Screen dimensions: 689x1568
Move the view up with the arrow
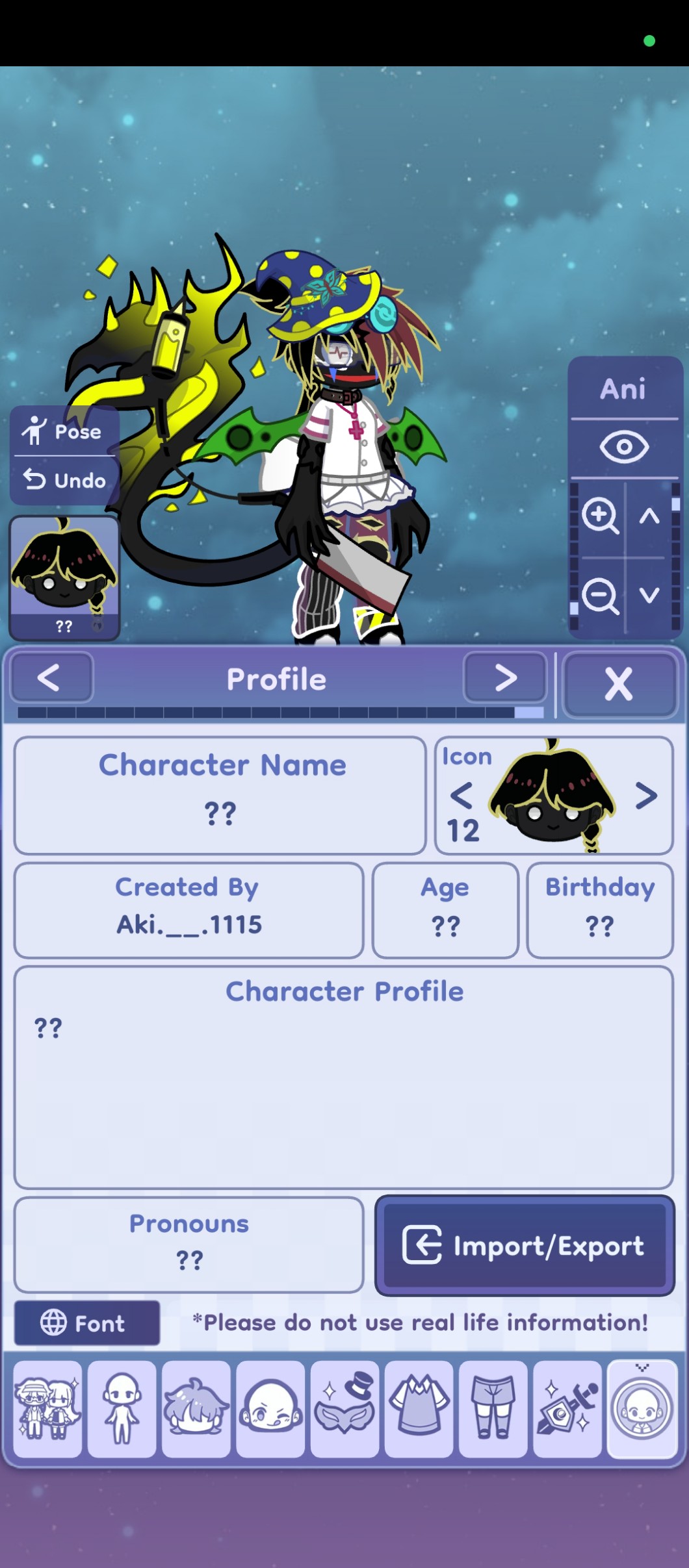649,516
